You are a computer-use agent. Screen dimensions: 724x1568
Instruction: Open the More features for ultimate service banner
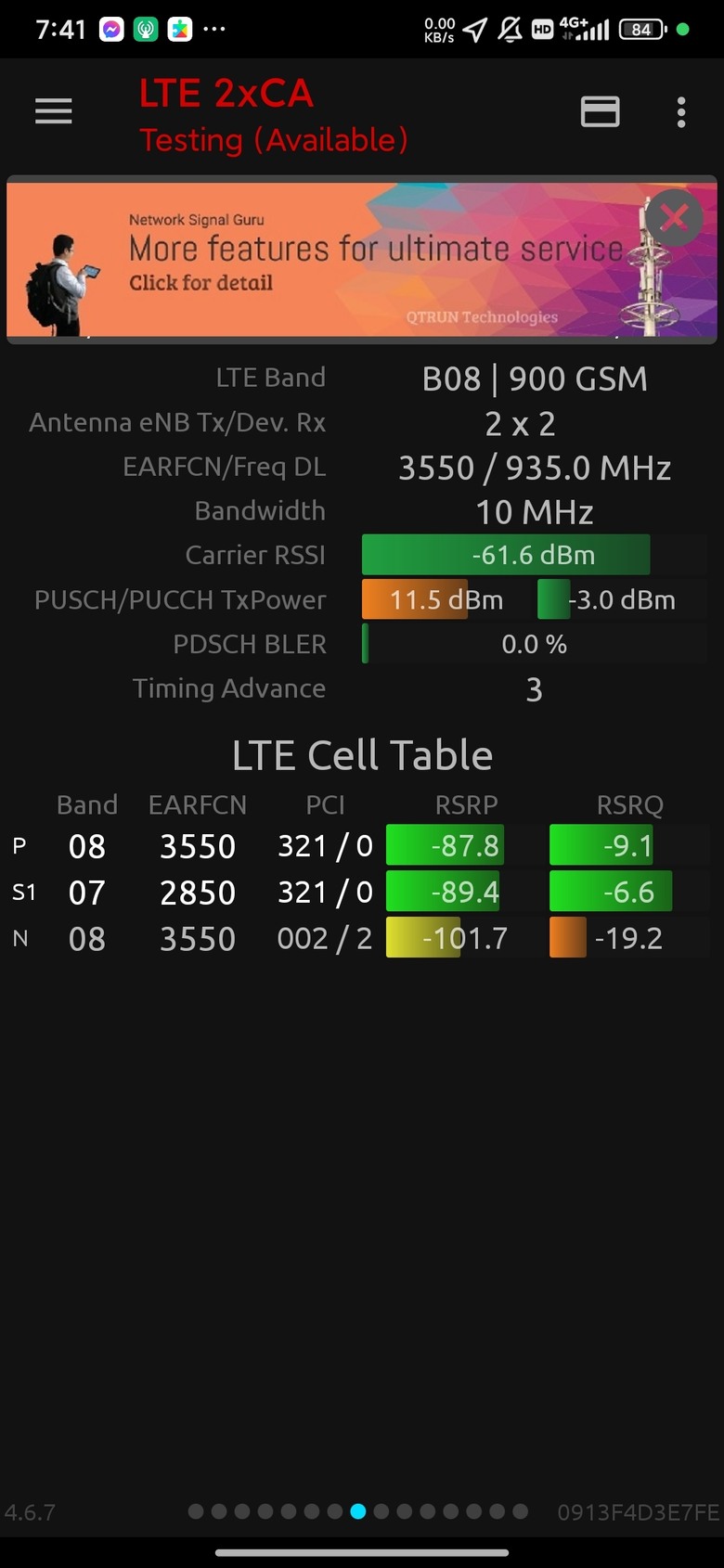tap(362, 260)
